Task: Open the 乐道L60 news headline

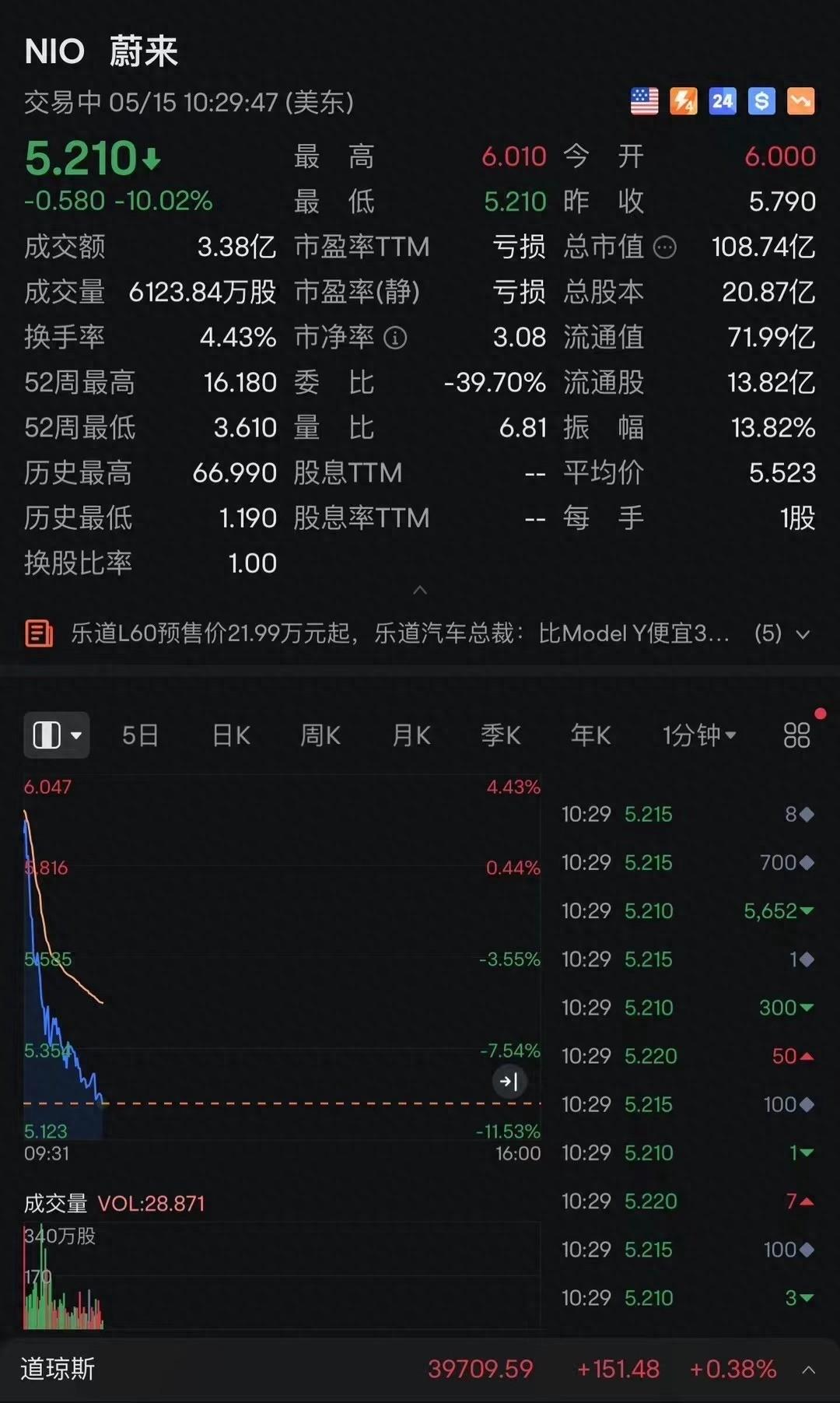Action: (401, 634)
